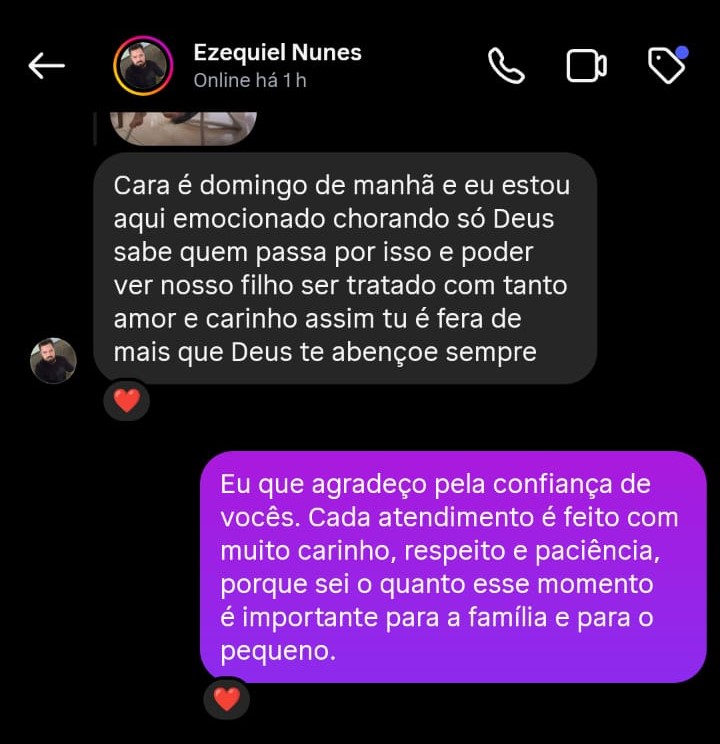The width and height of the screenshot is (720, 744).
Task: Remove the heart reaction on Ezequiel's message
Action: [126, 401]
